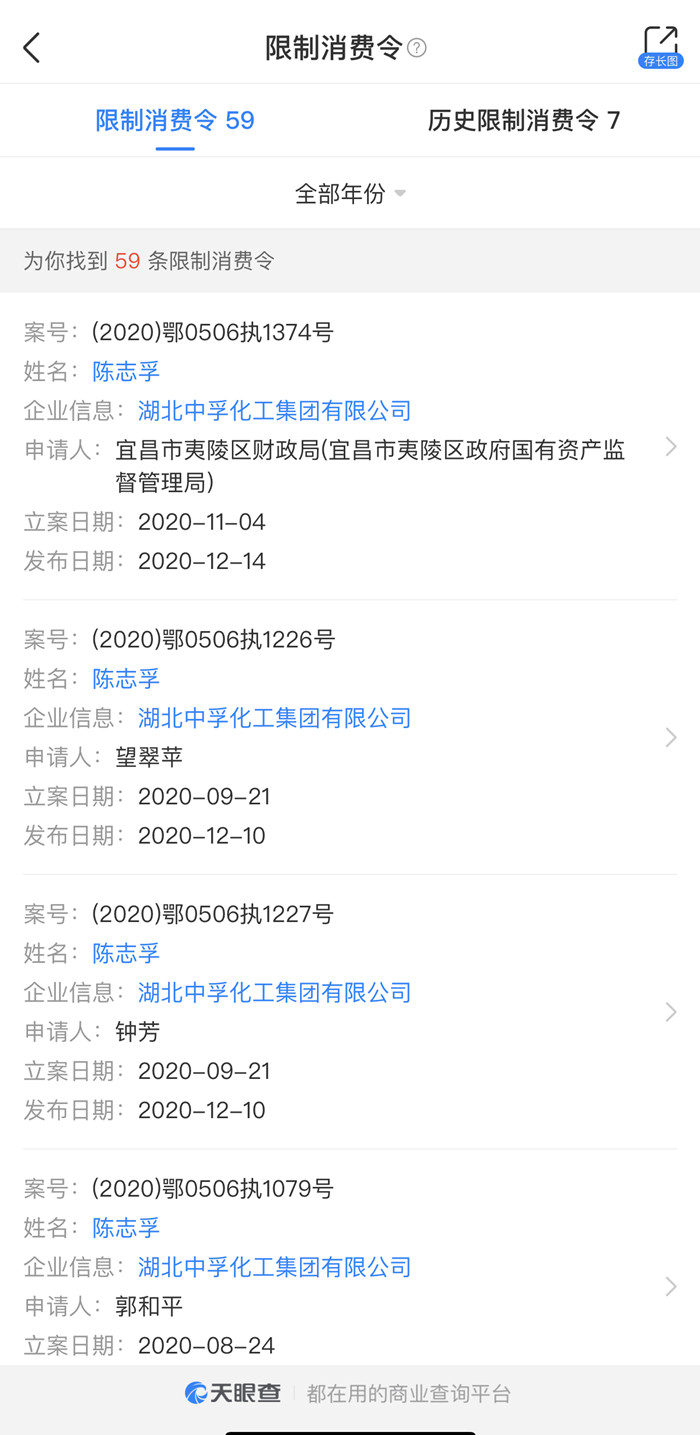Open case record 执1079号 via its chevron
The width and height of the screenshot is (700, 1435).
click(671, 1287)
